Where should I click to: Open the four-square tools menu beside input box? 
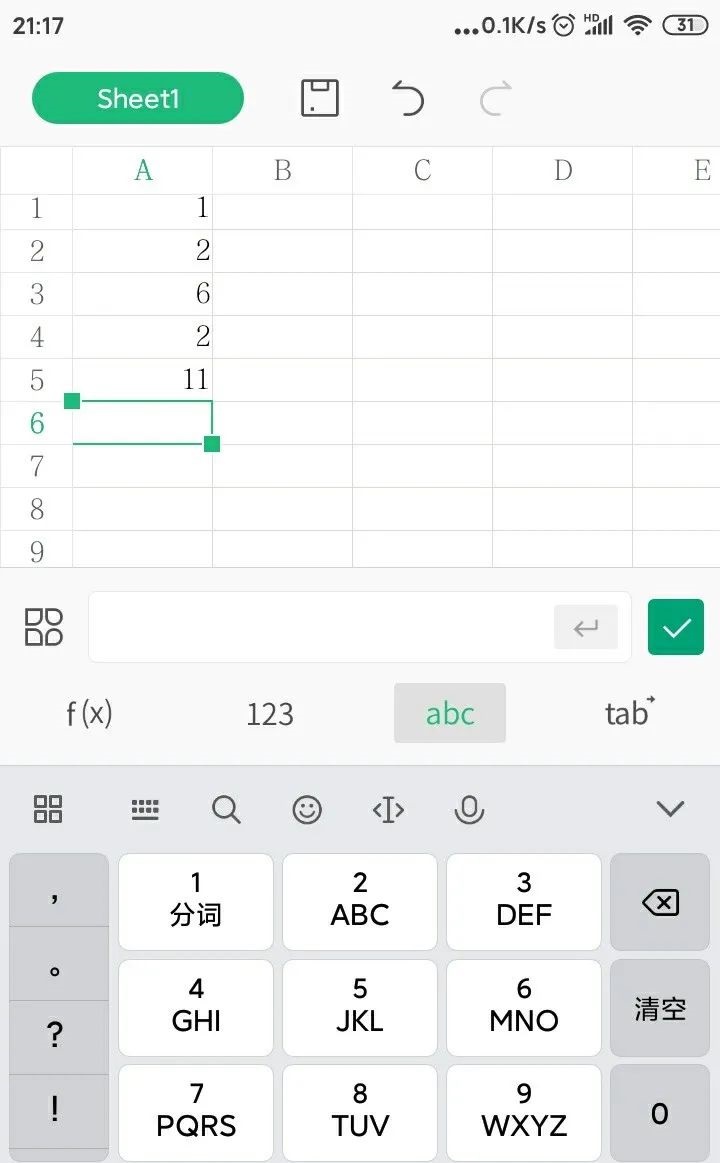(x=44, y=627)
